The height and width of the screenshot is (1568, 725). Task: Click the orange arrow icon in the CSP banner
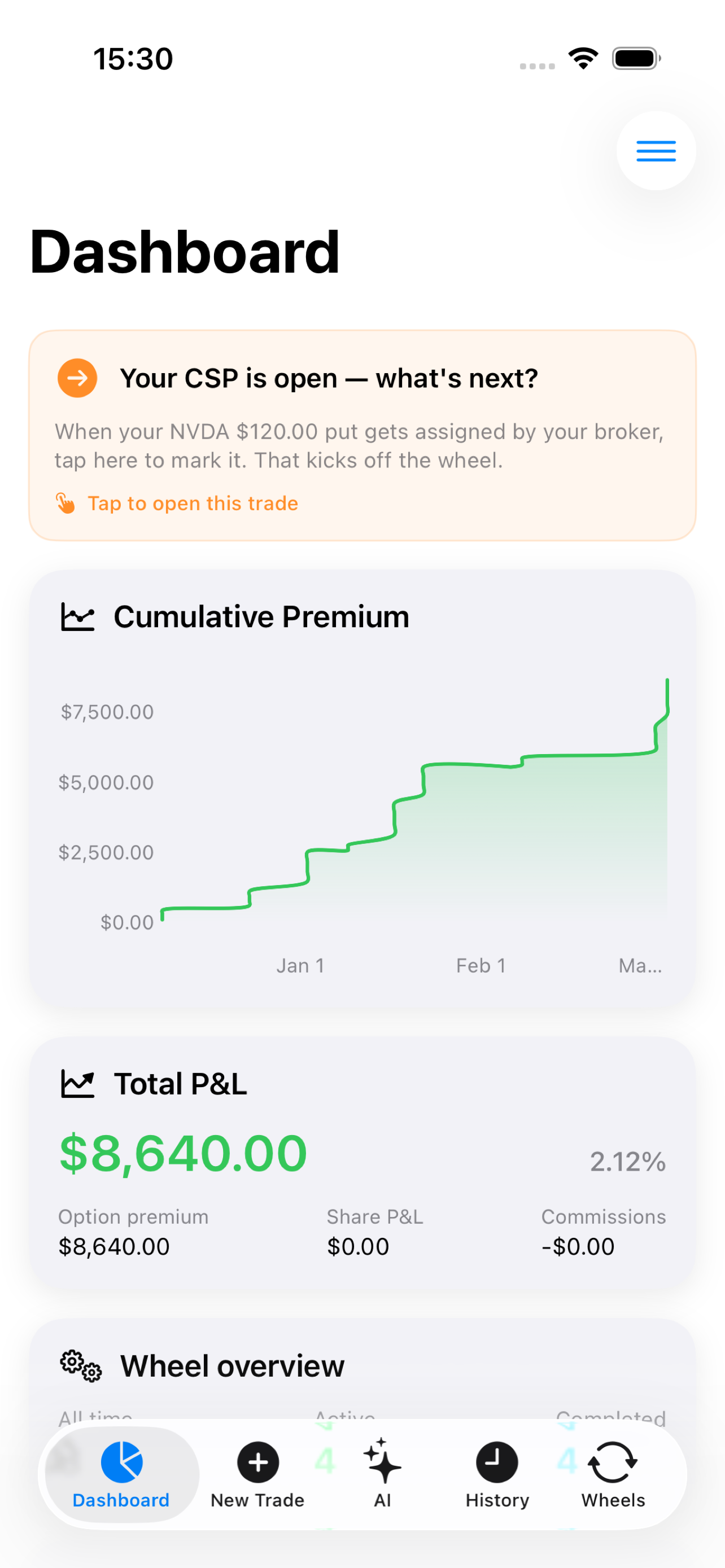[78, 378]
